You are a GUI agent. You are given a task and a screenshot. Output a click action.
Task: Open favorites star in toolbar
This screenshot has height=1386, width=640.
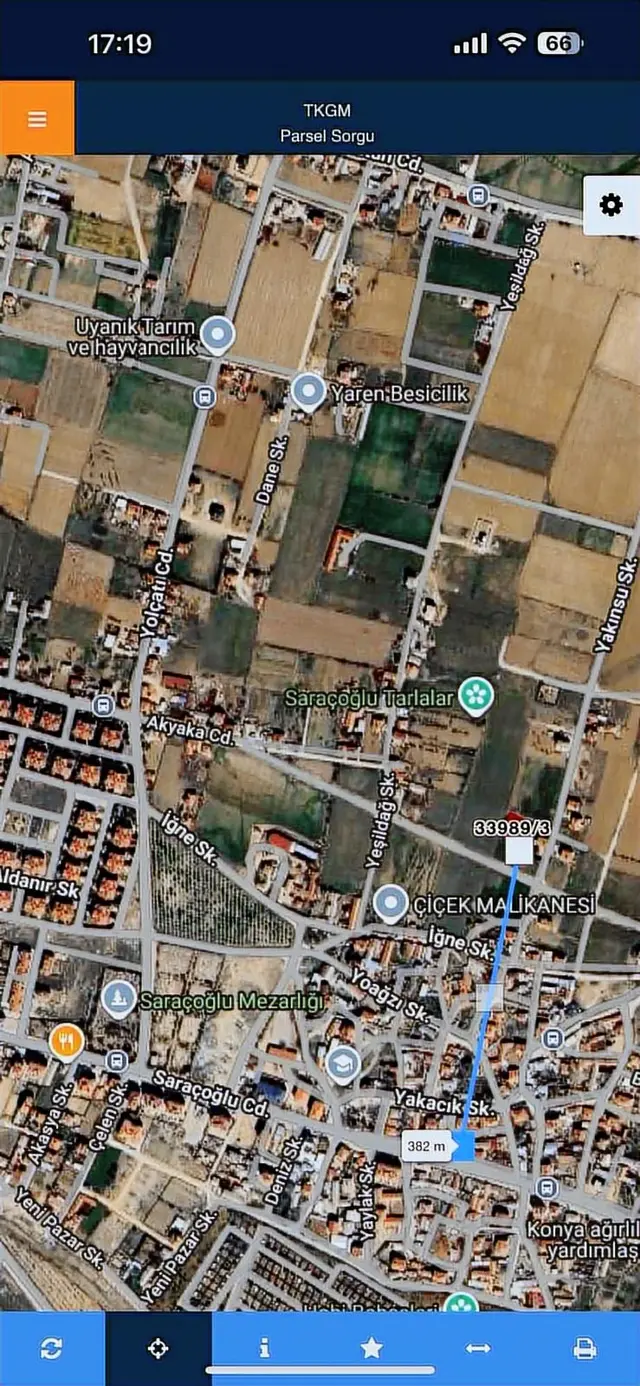pos(371,1348)
